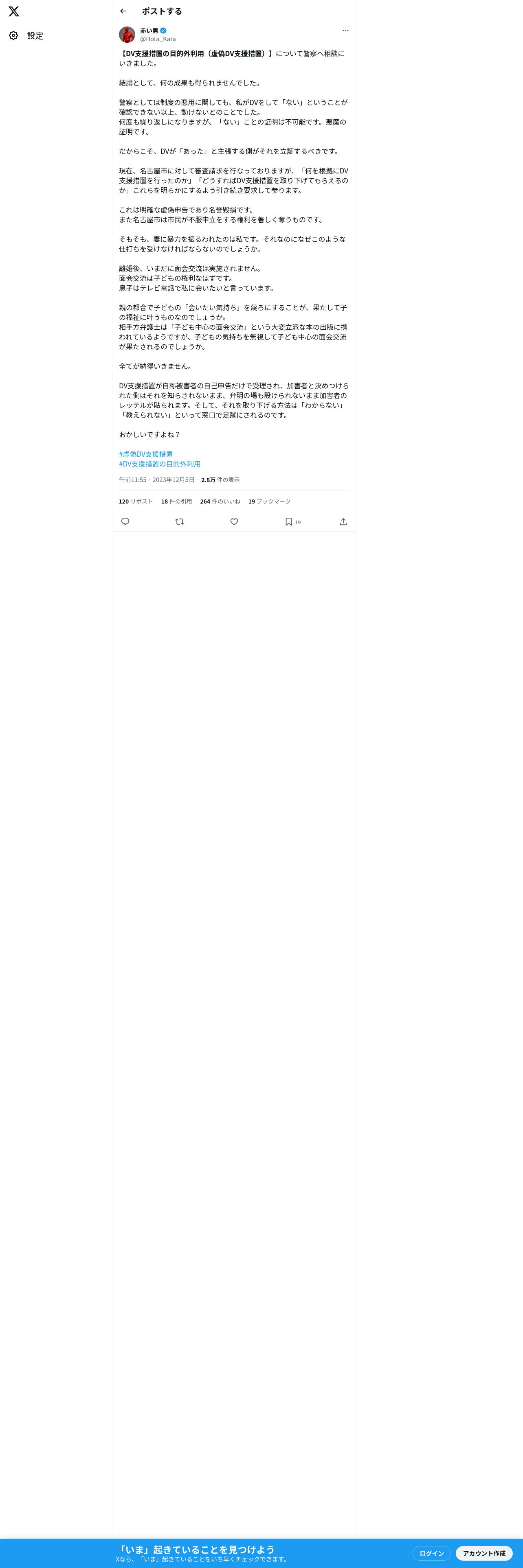523x1568 pixels.
Task: Tap the ログイン button
Action: [432, 1553]
